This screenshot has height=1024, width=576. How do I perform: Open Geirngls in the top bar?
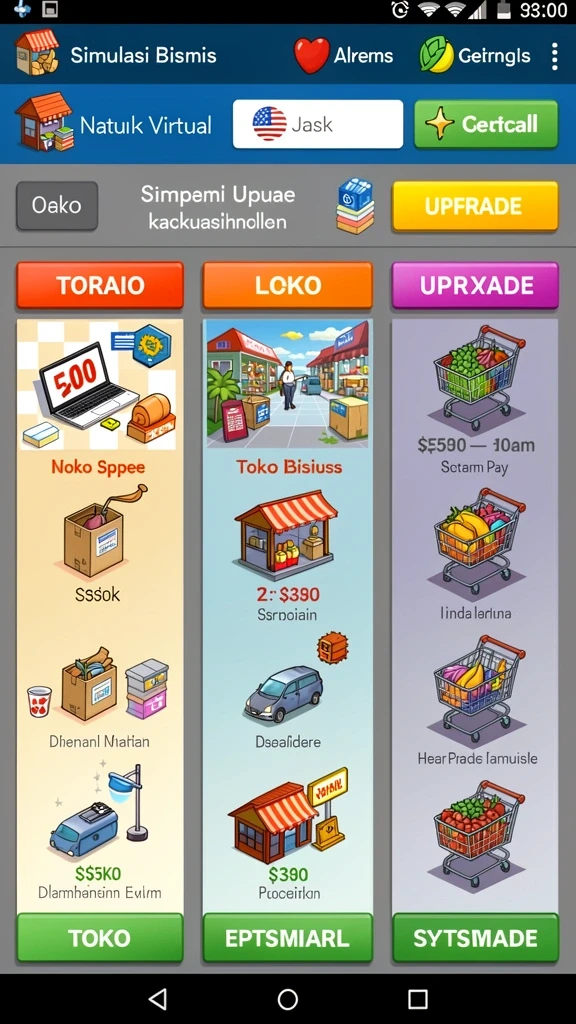(x=474, y=56)
